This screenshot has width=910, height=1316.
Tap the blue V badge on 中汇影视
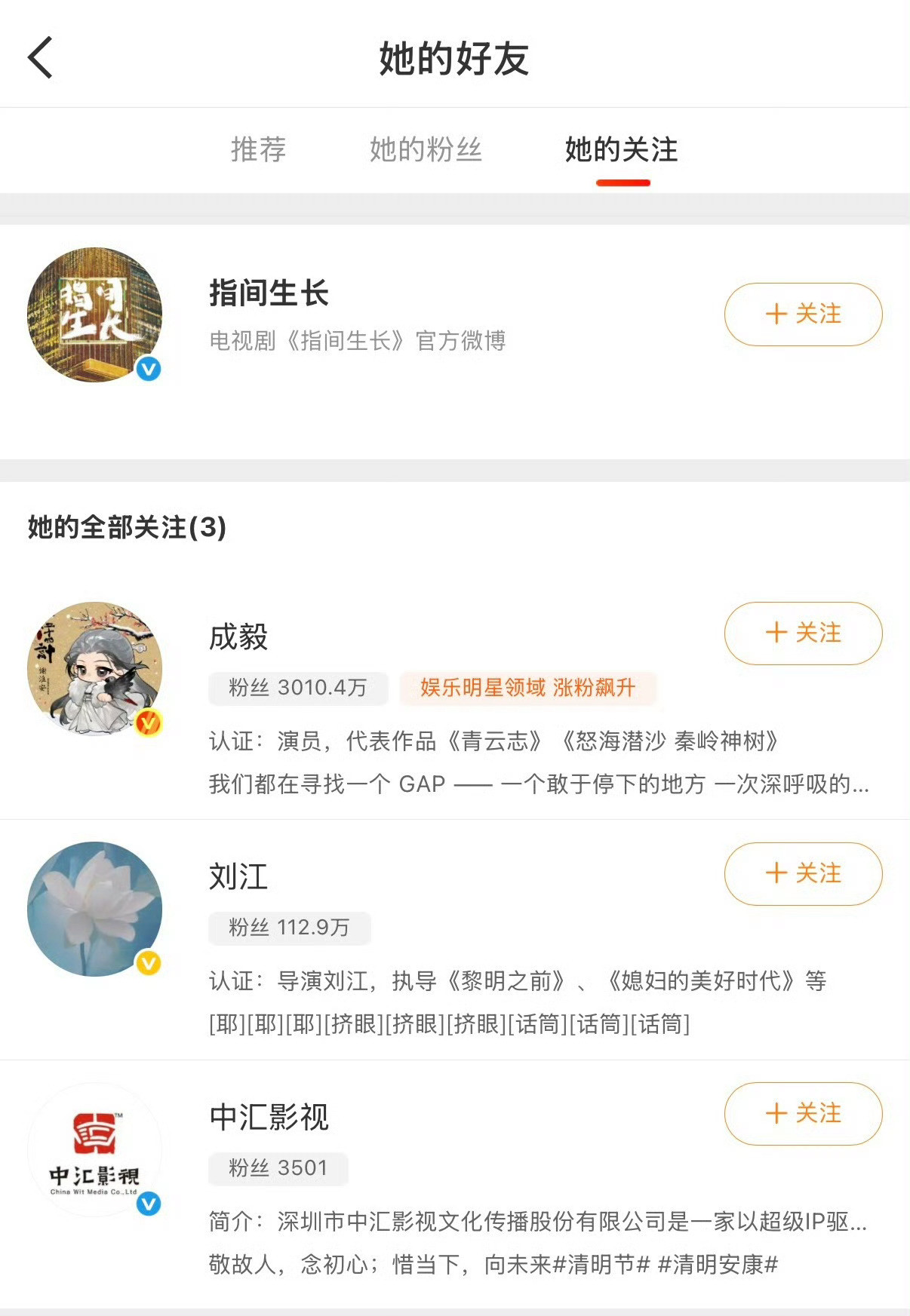148,1204
